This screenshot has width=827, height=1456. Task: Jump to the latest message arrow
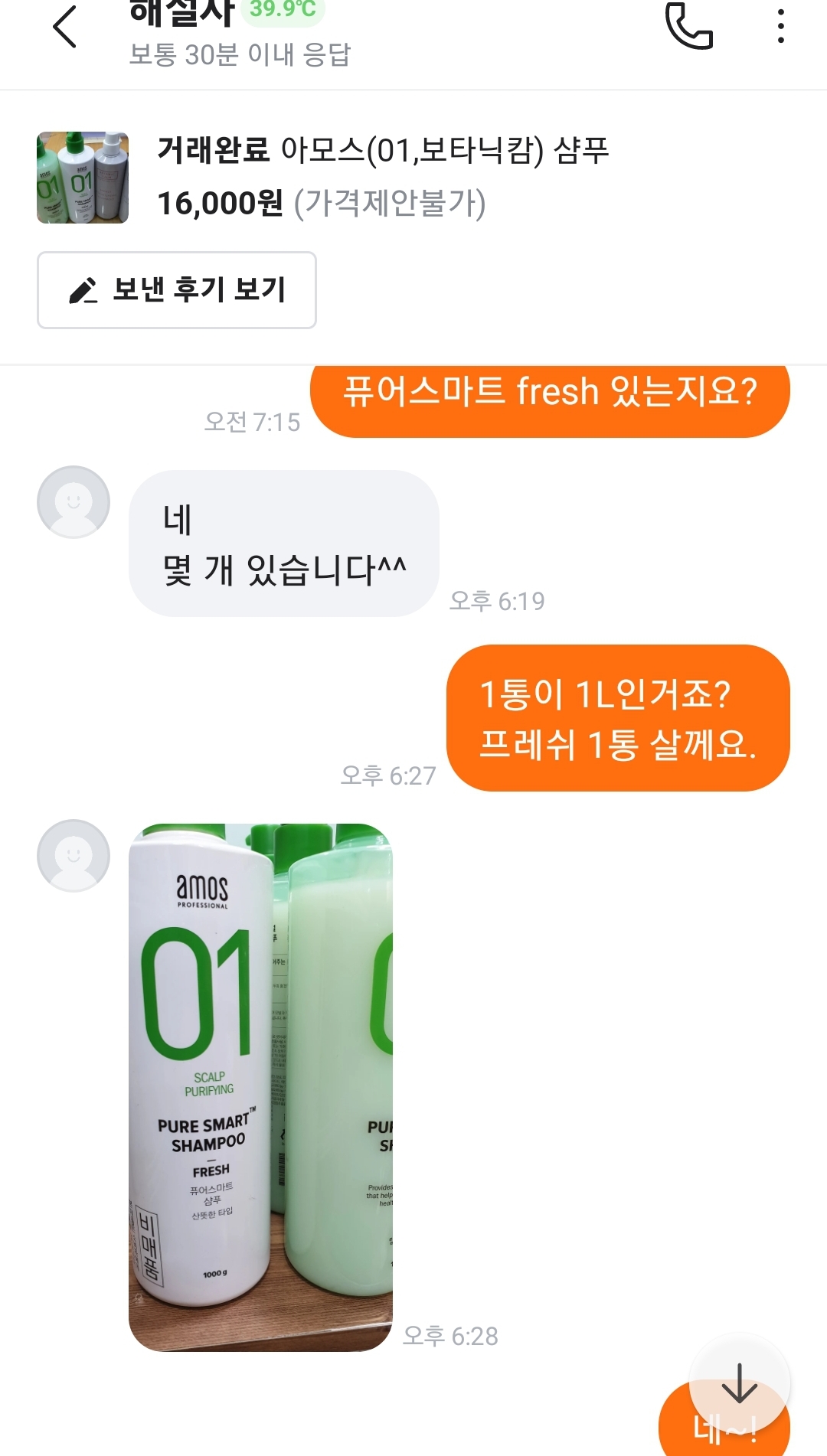tap(739, 1383)
